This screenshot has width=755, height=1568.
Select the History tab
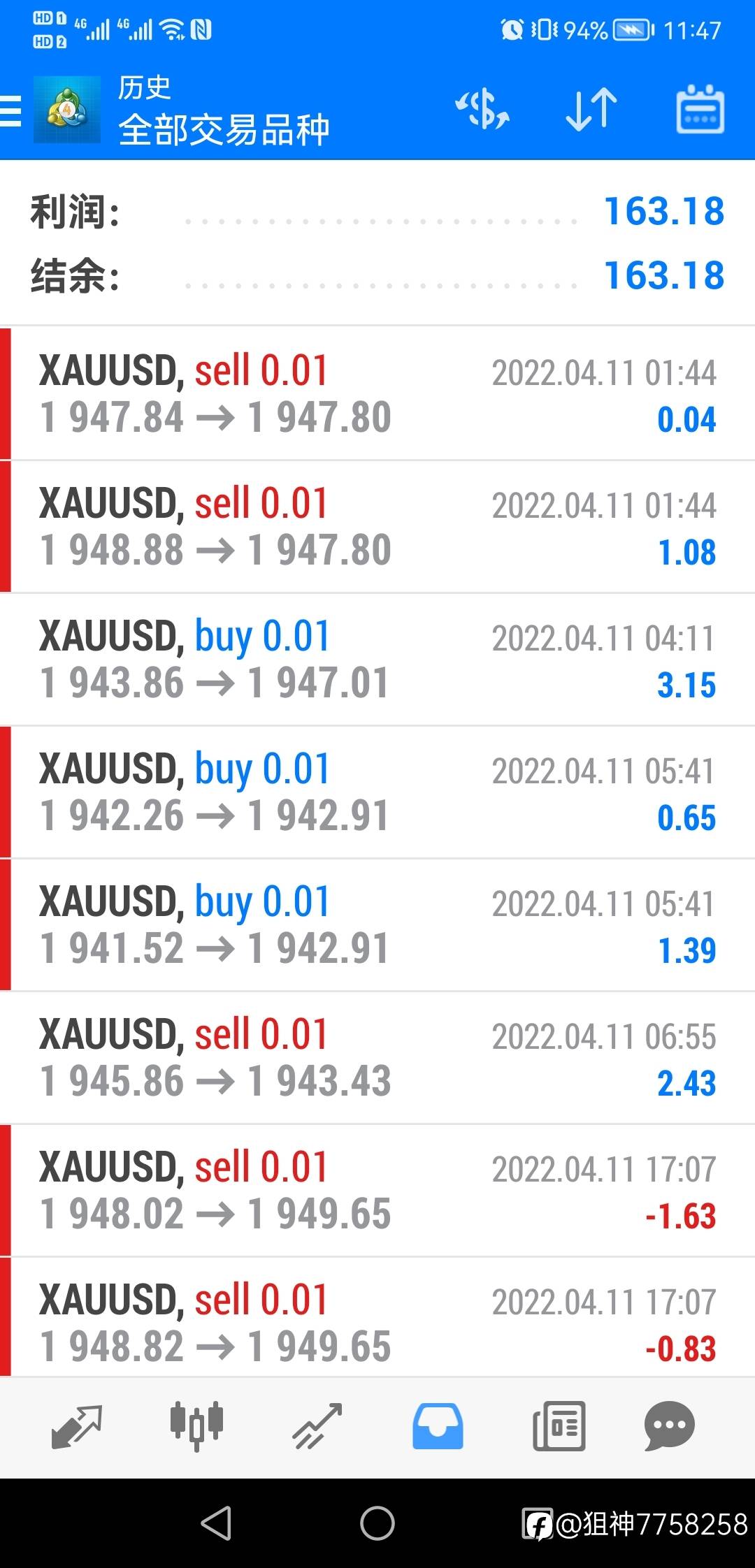[x=438, y=1425]
